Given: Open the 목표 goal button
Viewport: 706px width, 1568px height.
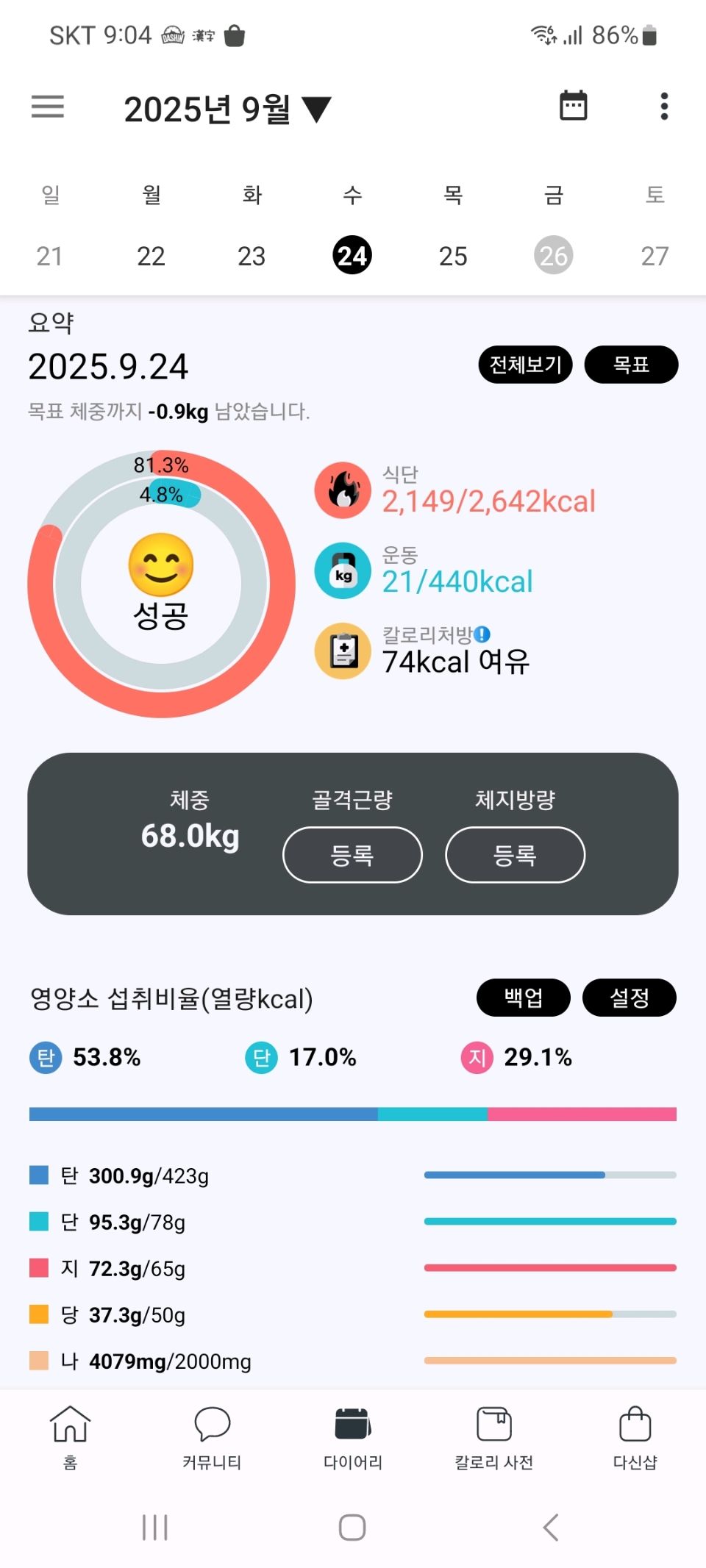Looking at the screenshot, I should coord(631,365).
